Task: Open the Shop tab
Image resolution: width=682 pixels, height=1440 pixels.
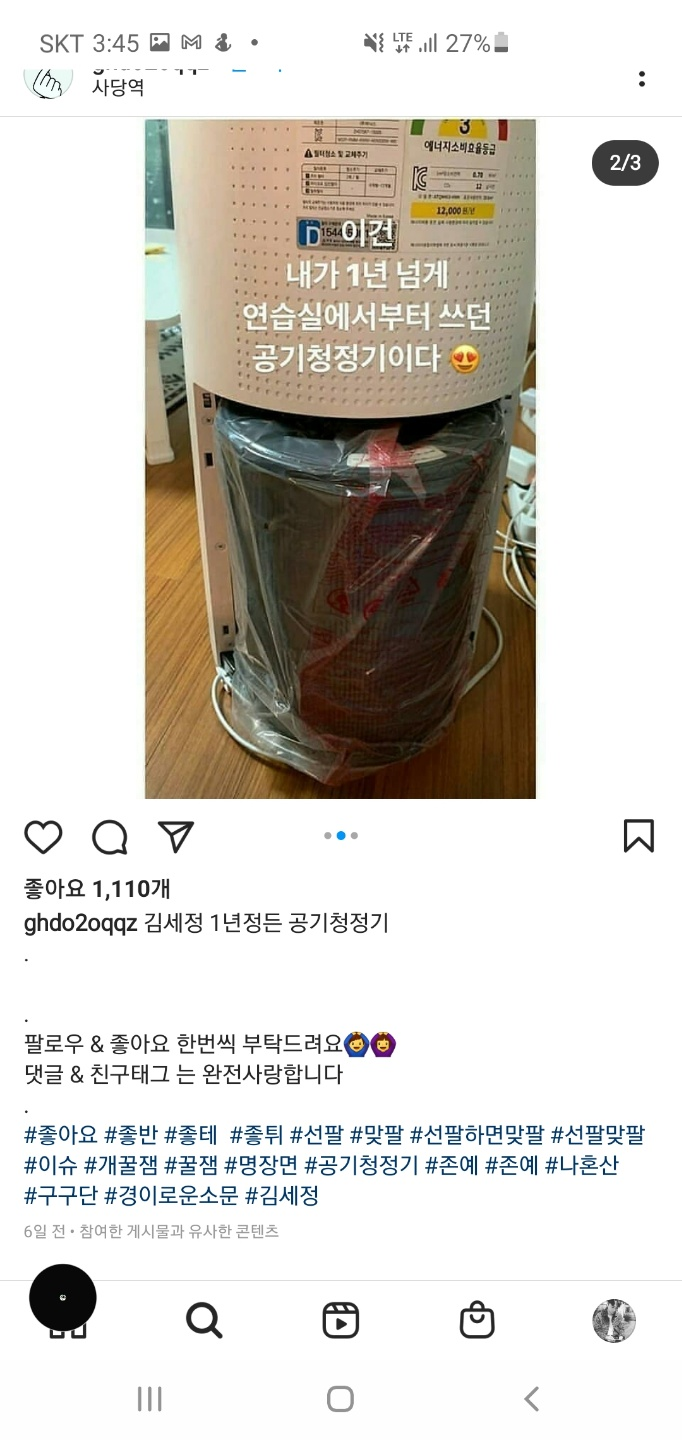Action: [x=477, y=1320]
